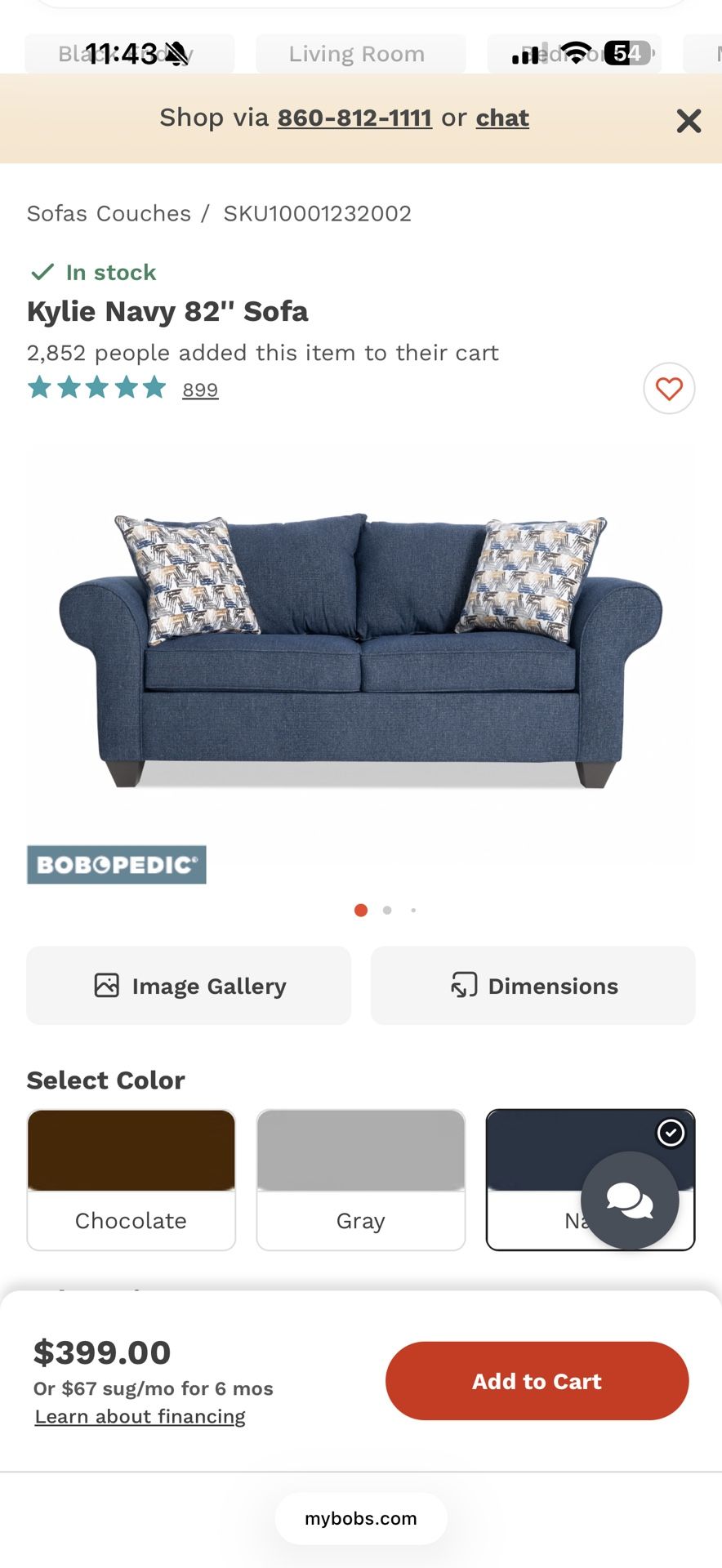Tap the mybobs.com address bar
722x1568 pixels.
tap(361, 1518)
